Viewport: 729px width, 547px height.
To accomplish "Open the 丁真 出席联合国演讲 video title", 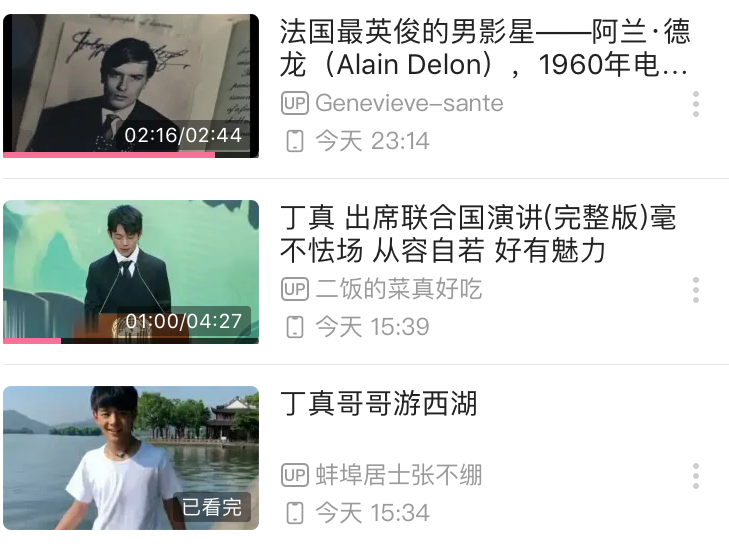I will point(478,233).
